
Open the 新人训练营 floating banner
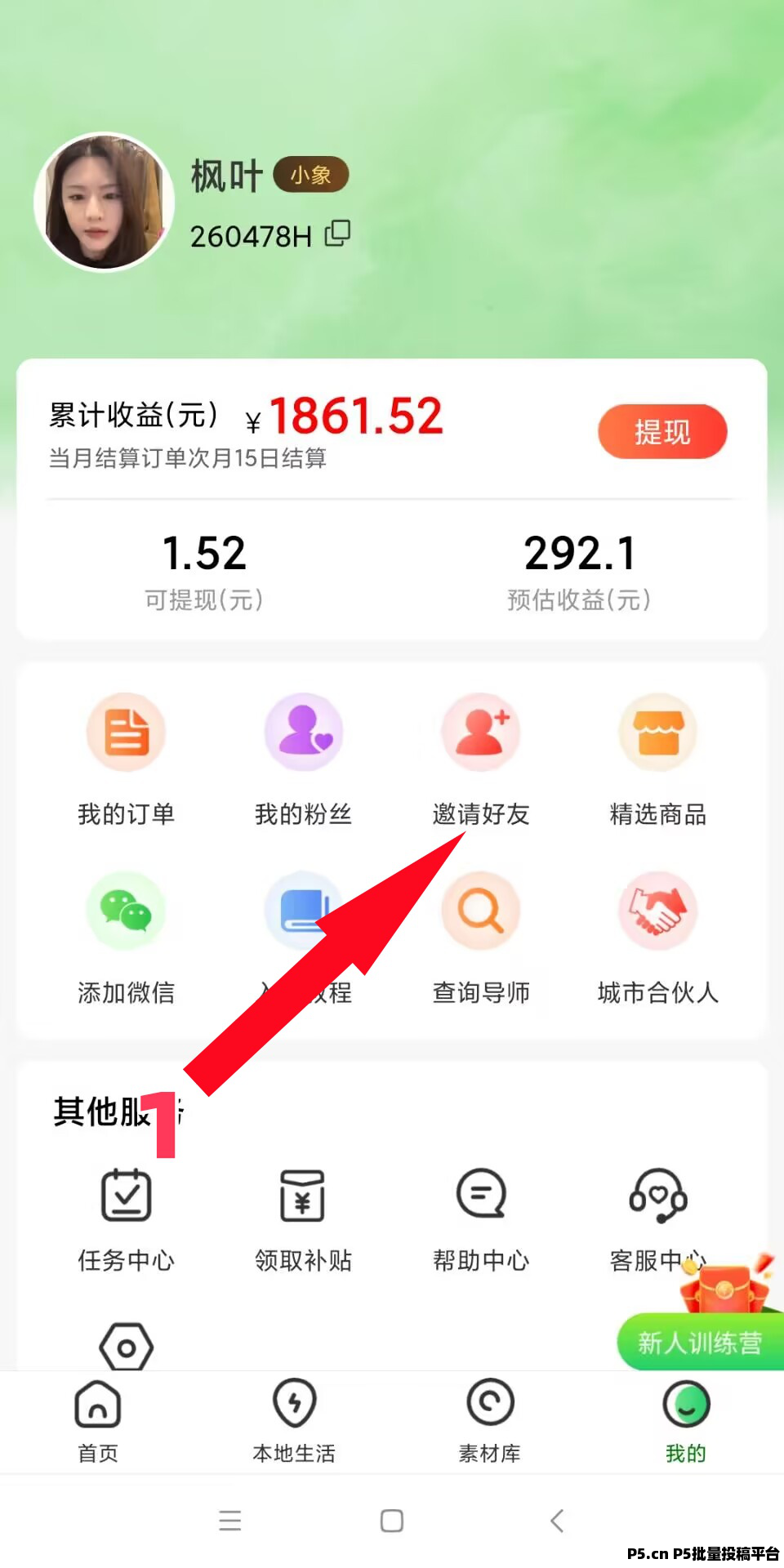[x=701, y=1341]
